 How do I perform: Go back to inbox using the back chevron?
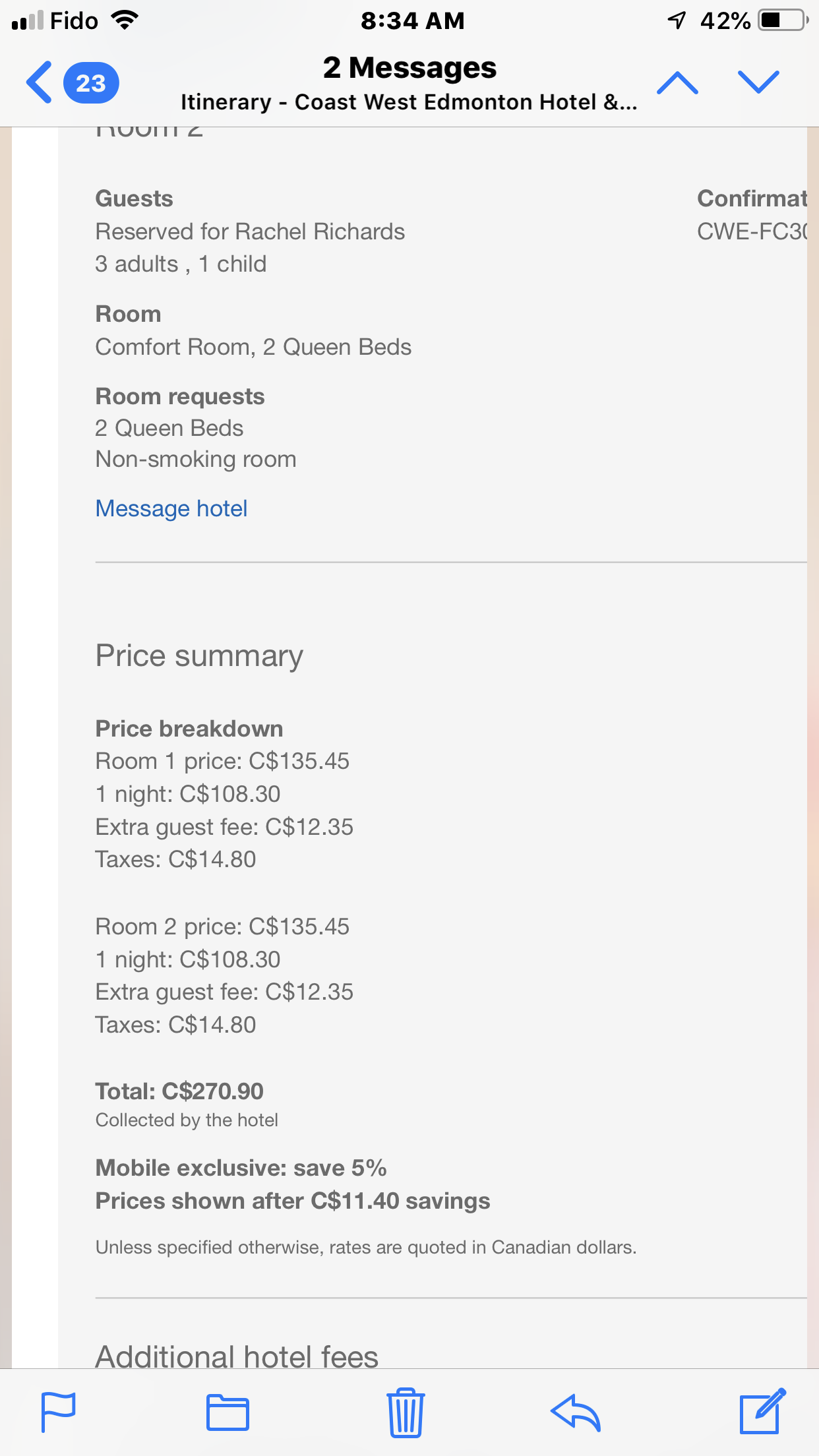37,82
